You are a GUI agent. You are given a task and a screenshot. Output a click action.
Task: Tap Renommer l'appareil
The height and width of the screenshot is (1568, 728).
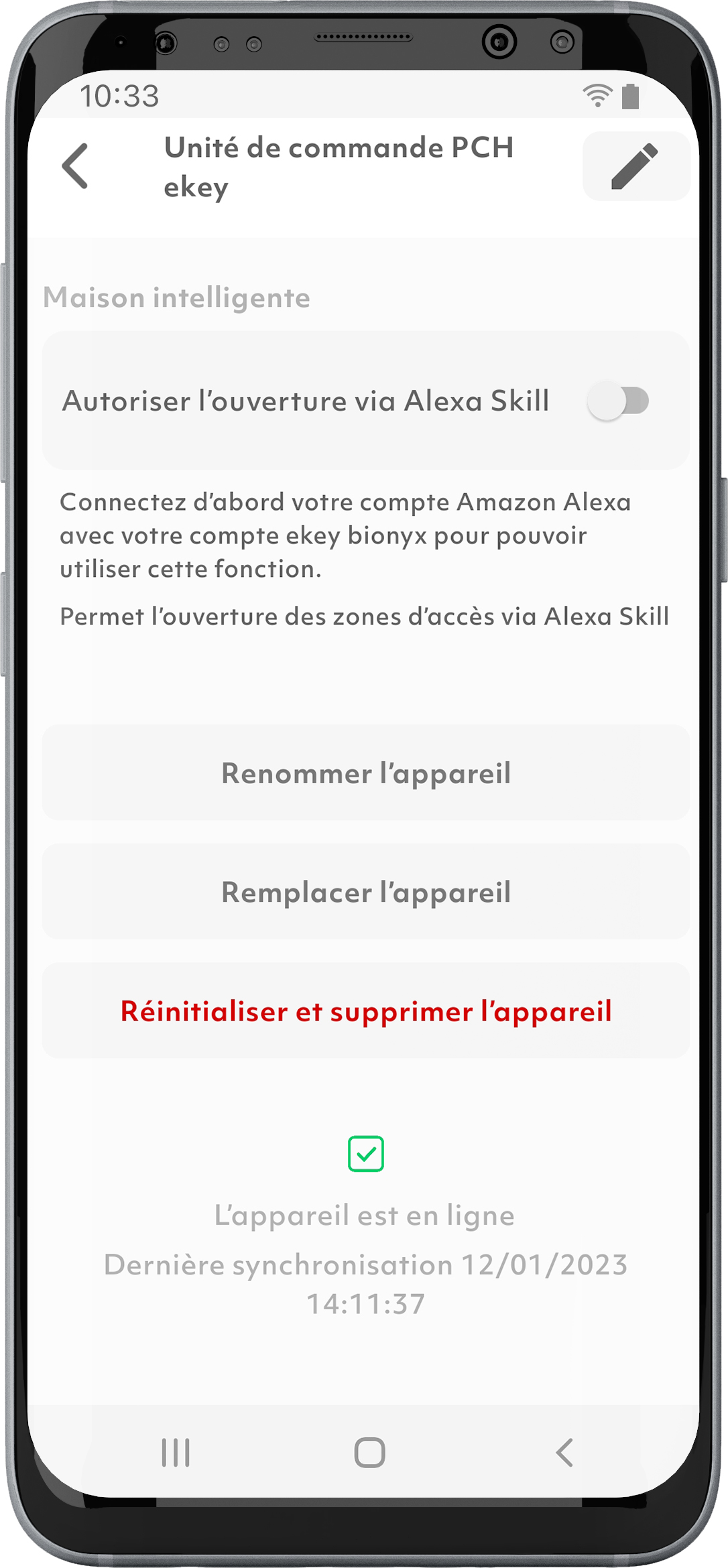tap(366, 773)
